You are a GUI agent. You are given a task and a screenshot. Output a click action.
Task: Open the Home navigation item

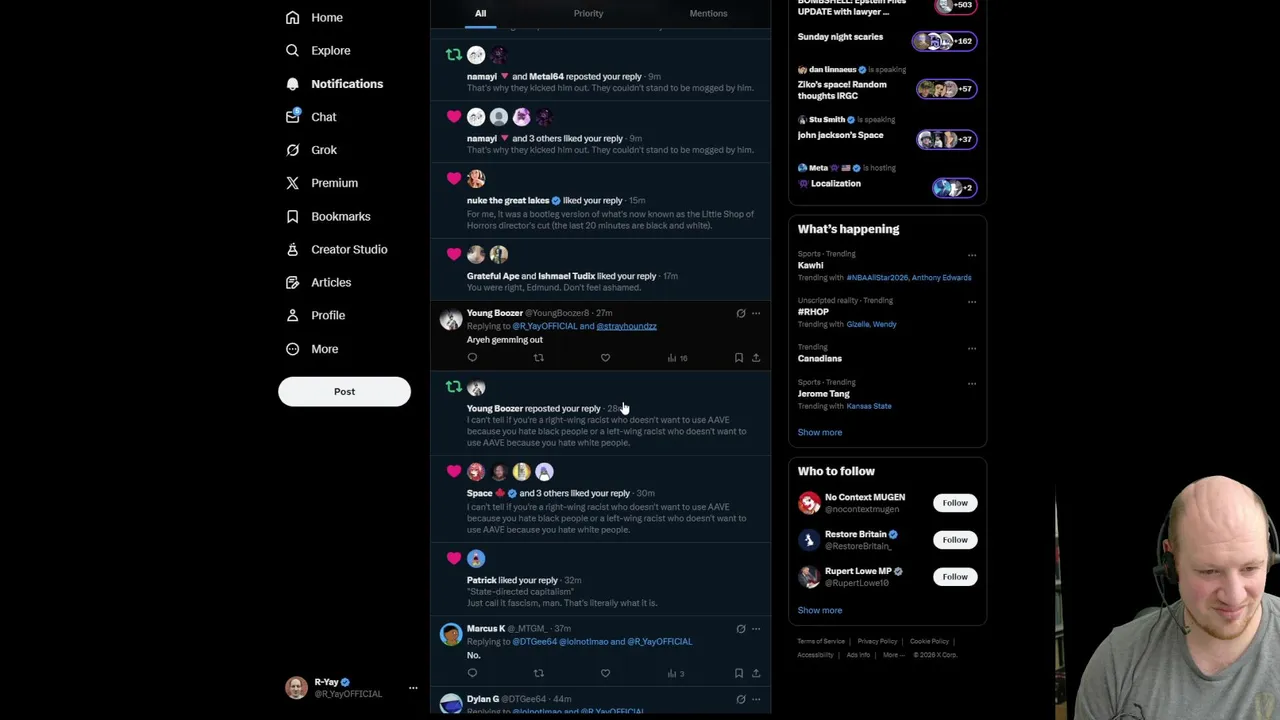point(326,17)
